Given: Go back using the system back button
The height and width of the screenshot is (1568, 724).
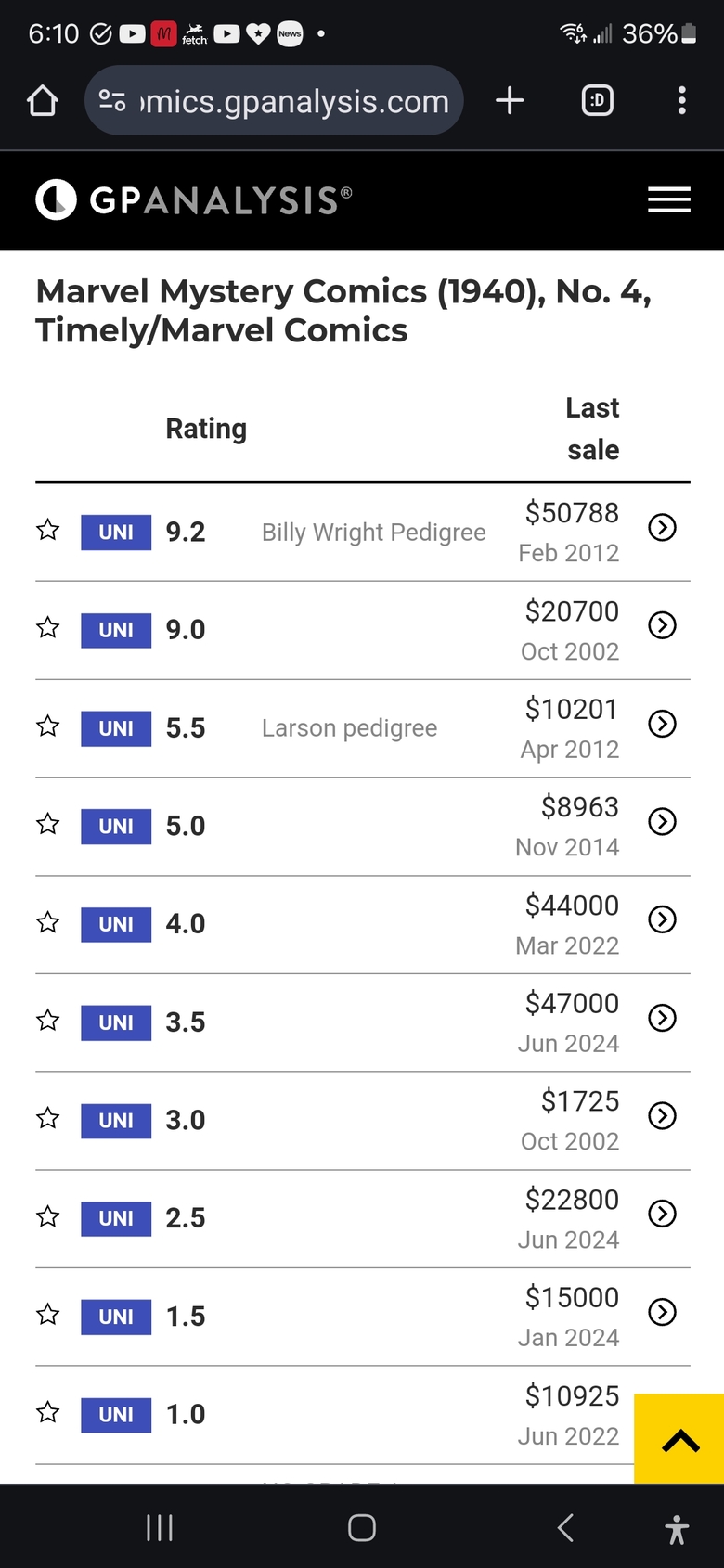Looking at the screenshot, I should click(565, 1527).
